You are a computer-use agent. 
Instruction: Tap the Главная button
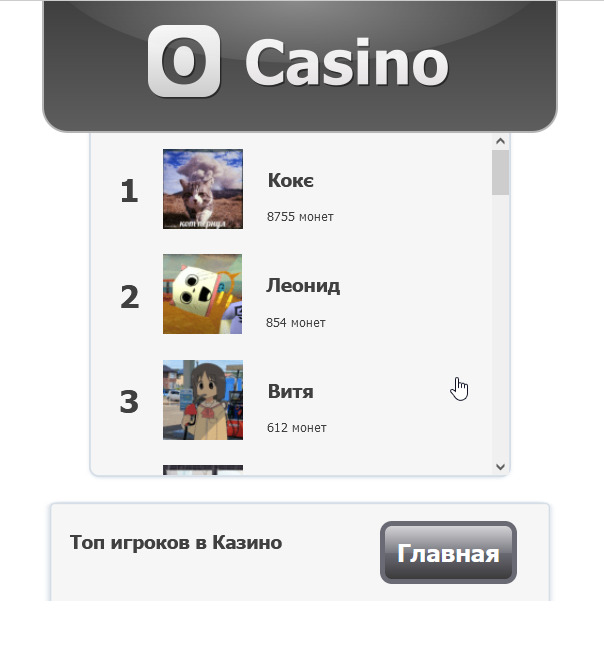(x=448, y=553)
